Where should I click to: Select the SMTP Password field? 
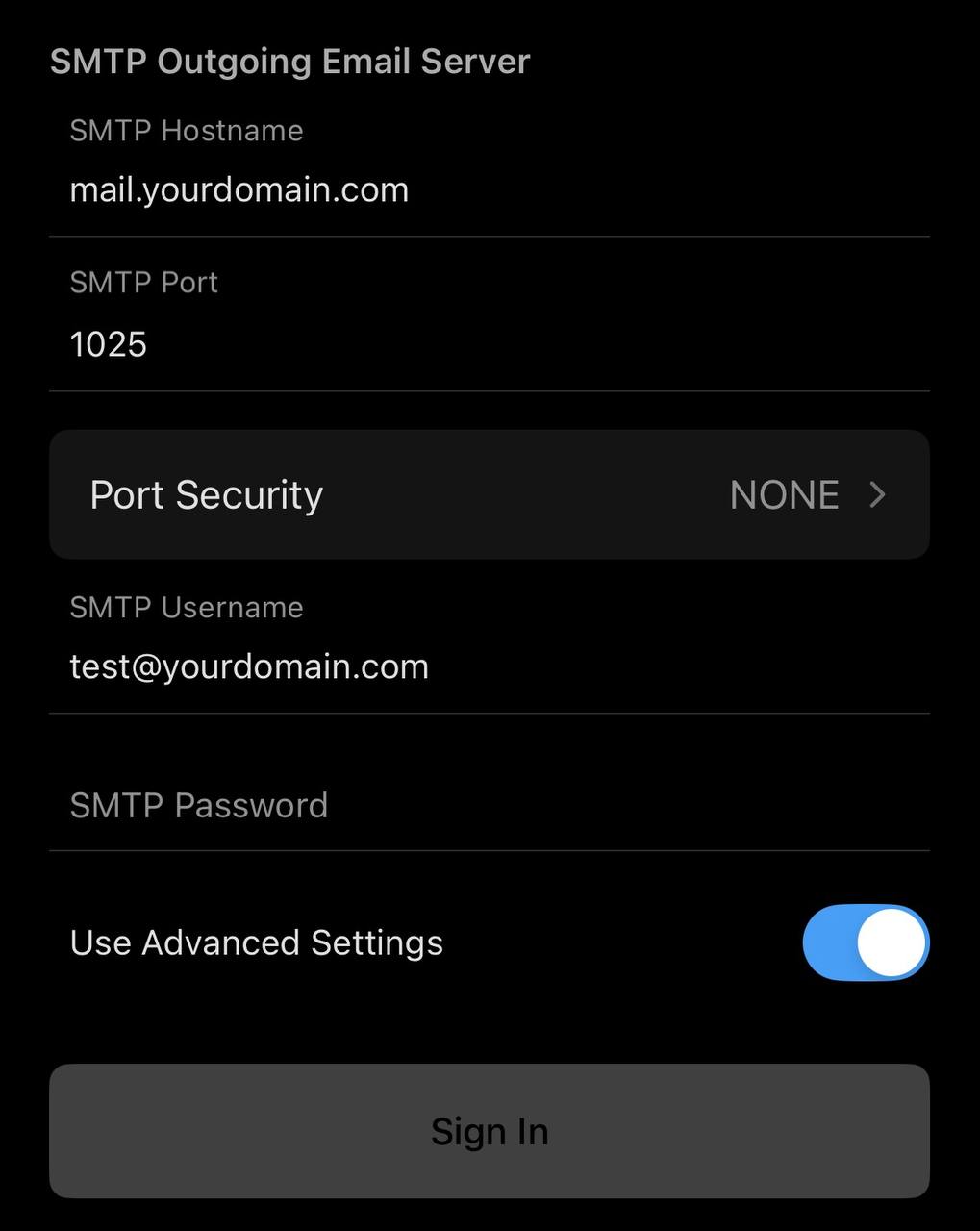489,805
